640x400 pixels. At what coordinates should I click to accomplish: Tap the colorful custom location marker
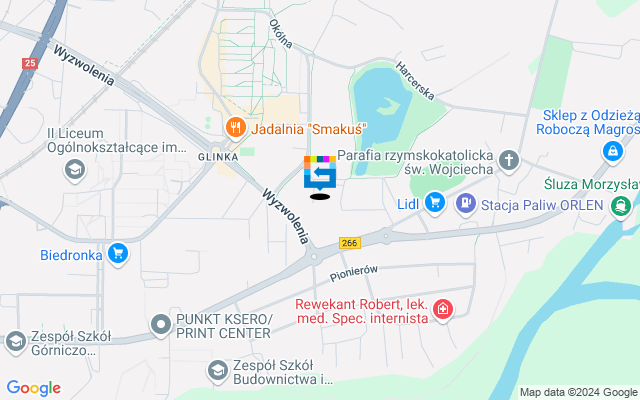(320, 173)
